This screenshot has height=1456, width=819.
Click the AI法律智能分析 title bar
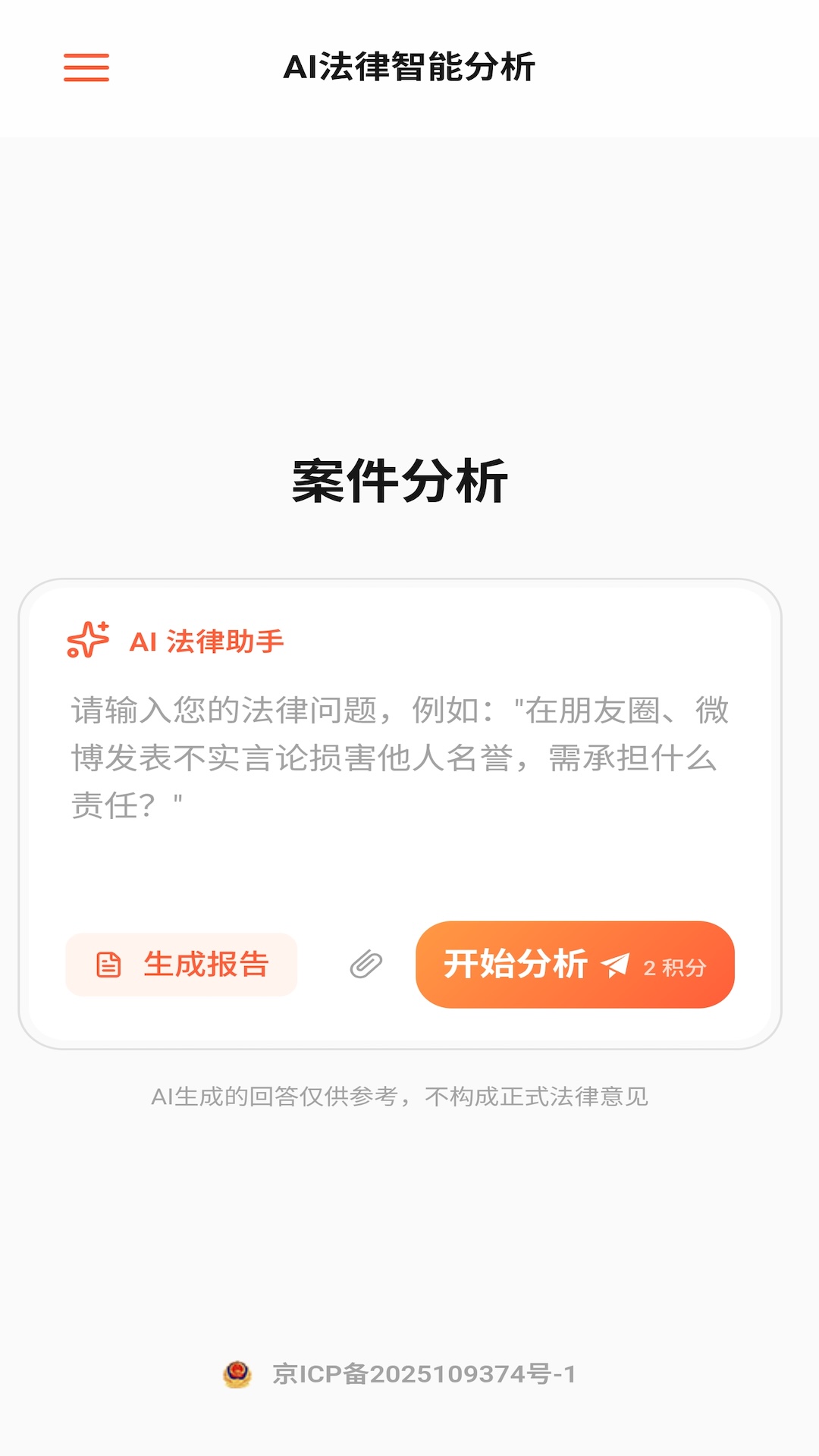409,67
